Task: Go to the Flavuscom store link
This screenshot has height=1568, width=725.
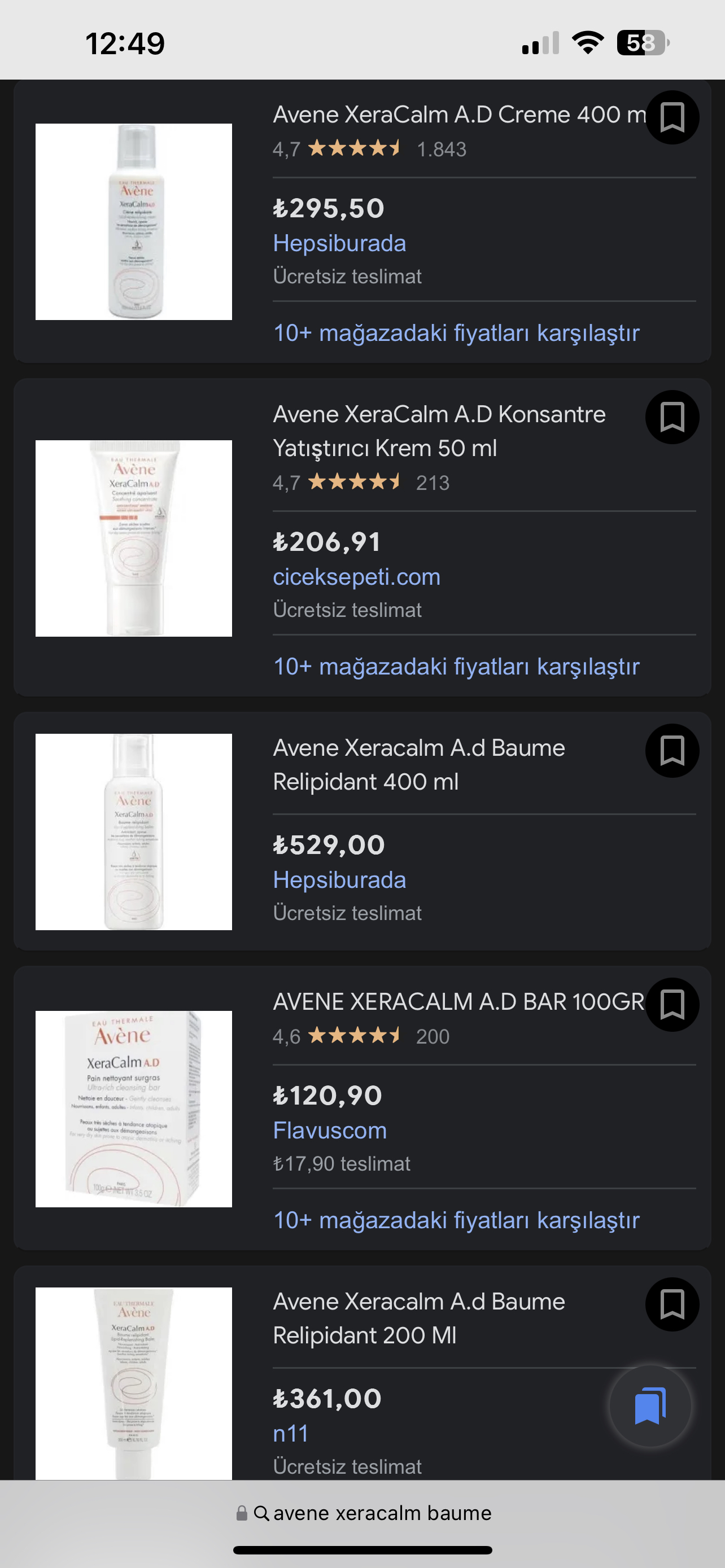Action: 329,1131
